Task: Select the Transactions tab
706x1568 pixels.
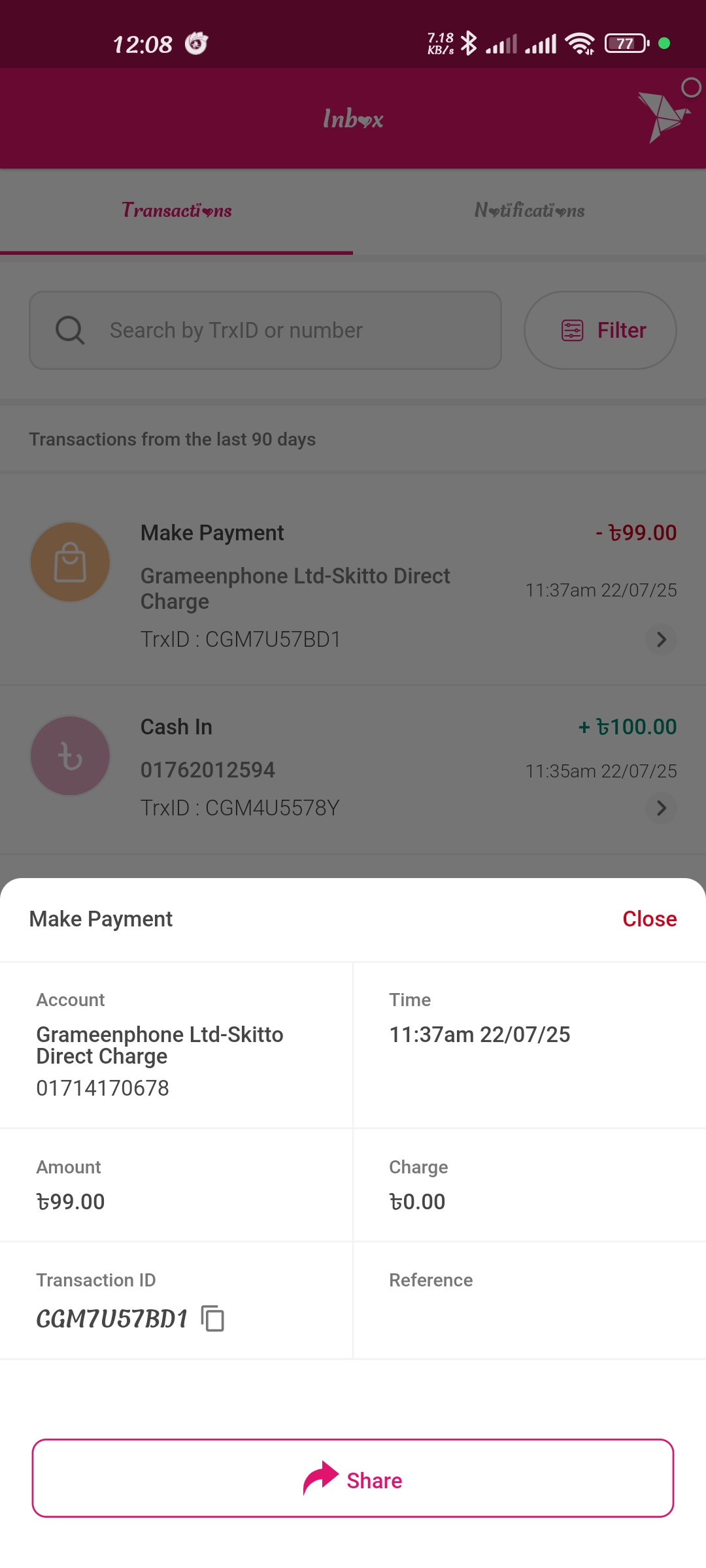Action: click(x=176, y=210)
